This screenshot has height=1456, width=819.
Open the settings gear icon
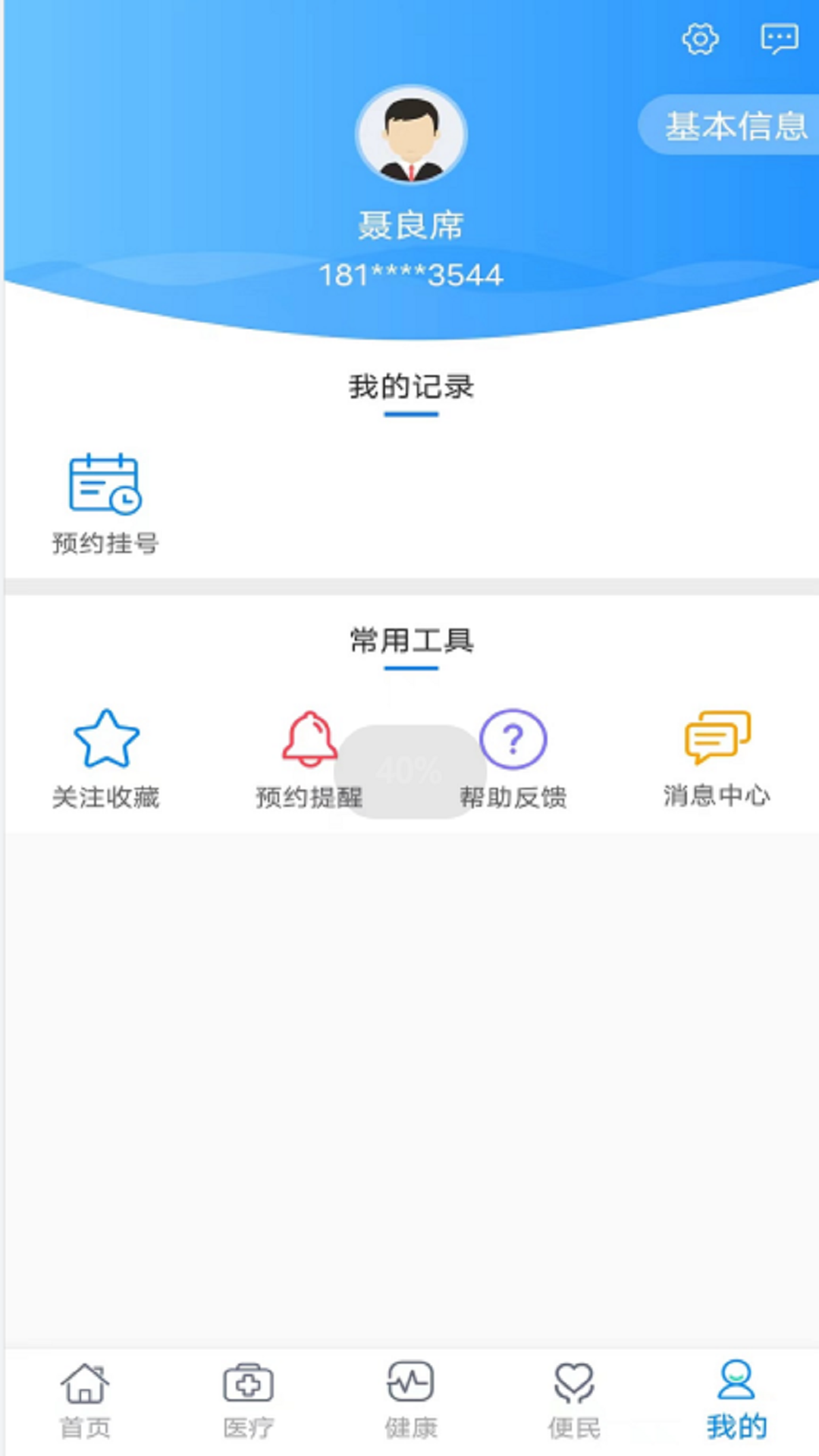coord(700,39)
